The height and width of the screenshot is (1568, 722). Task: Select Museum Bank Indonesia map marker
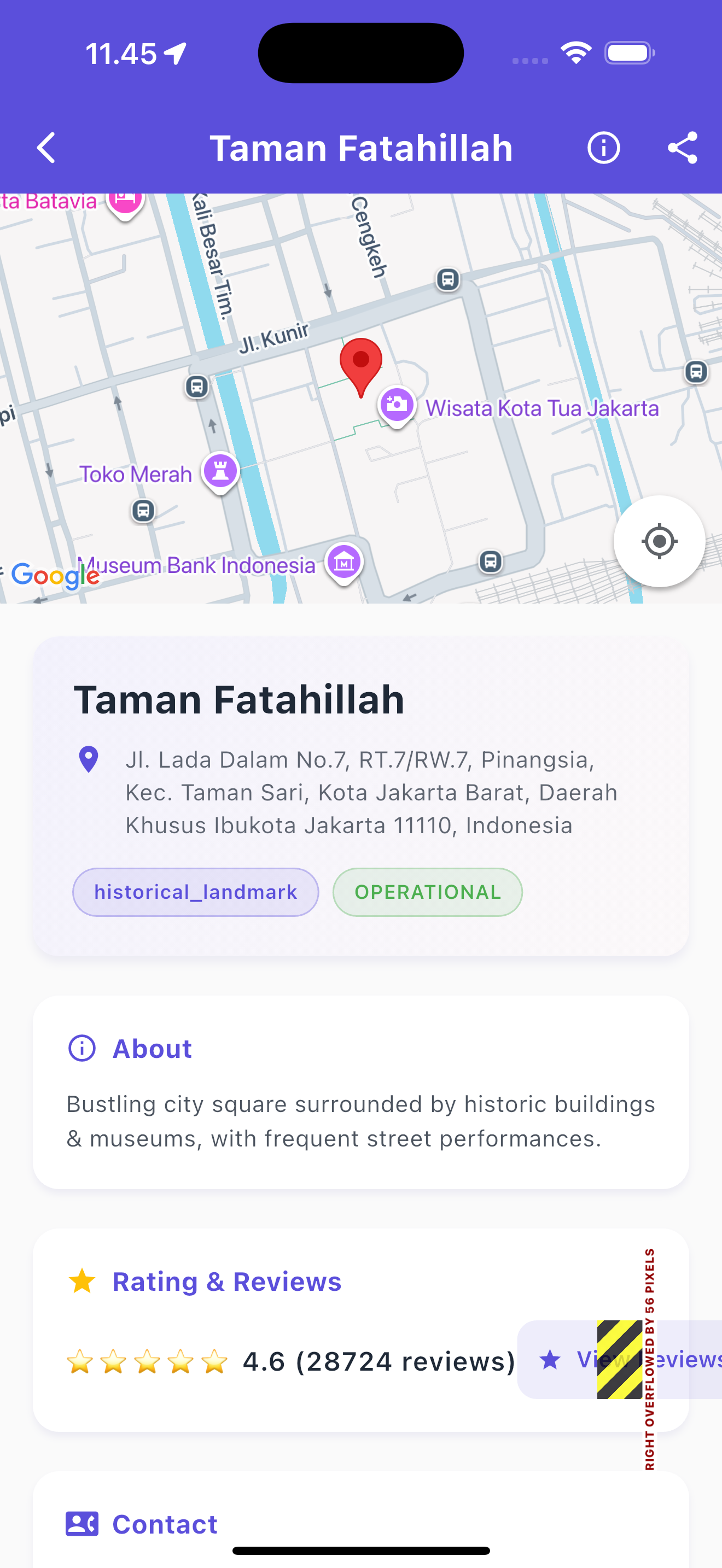(x=344, y=562)
